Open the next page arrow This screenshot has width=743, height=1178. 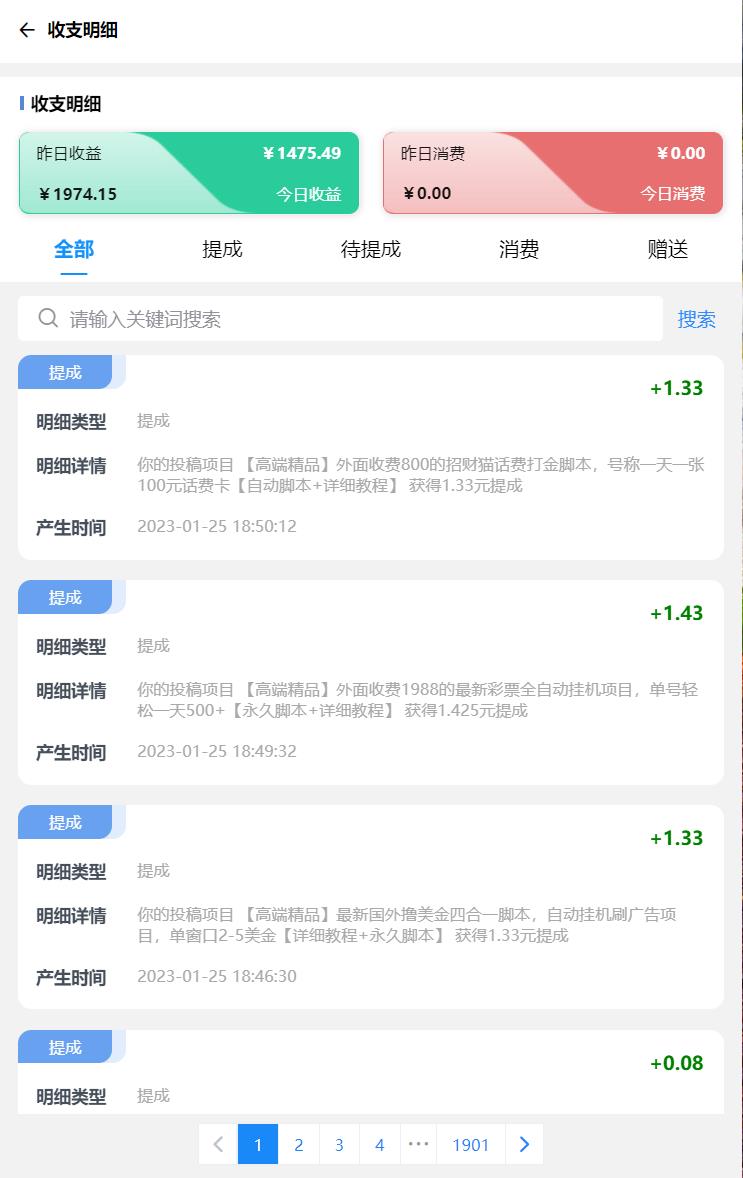524,1145
